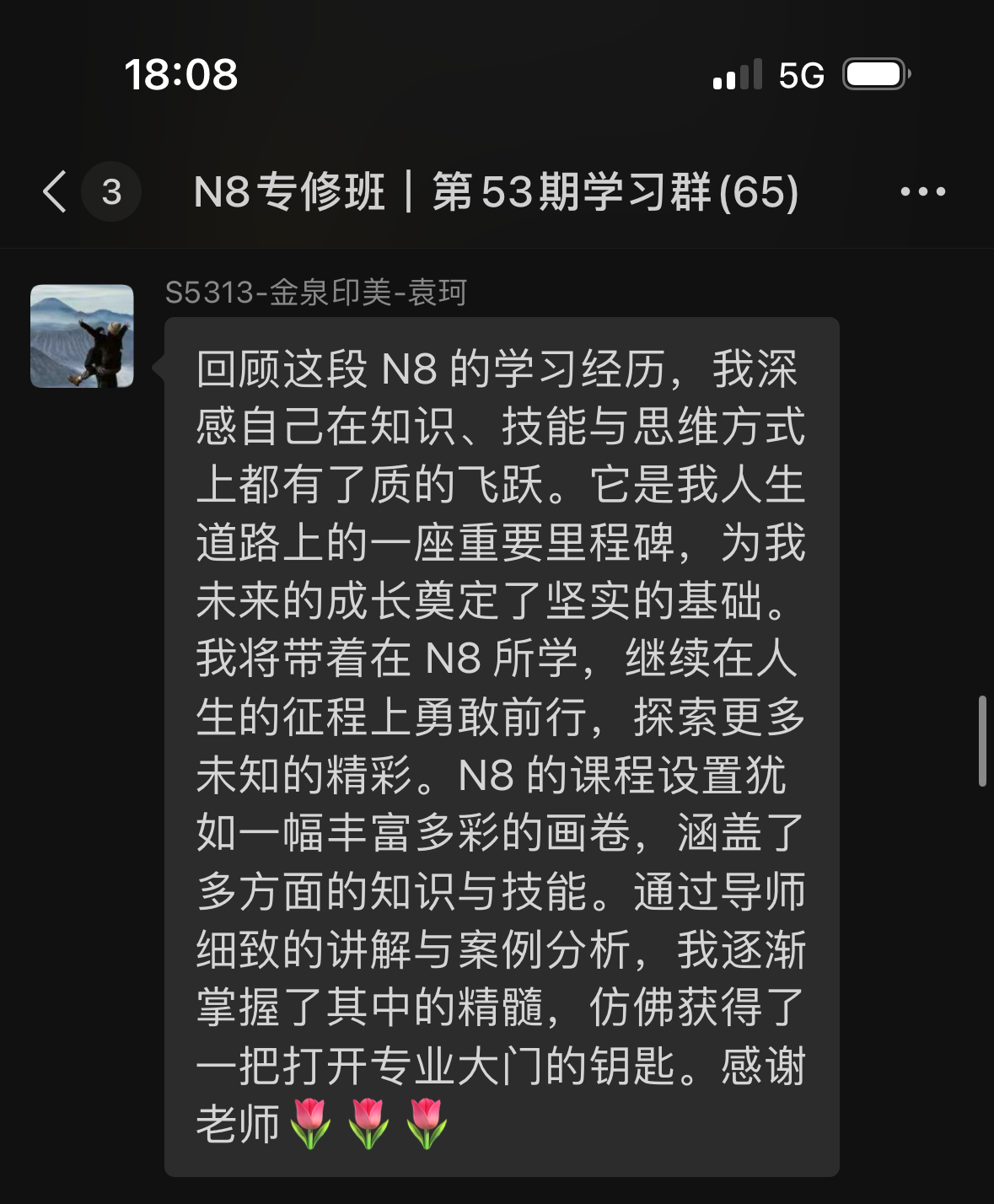Go back to the chat list
994x1204 pixels.
point(56,191)
